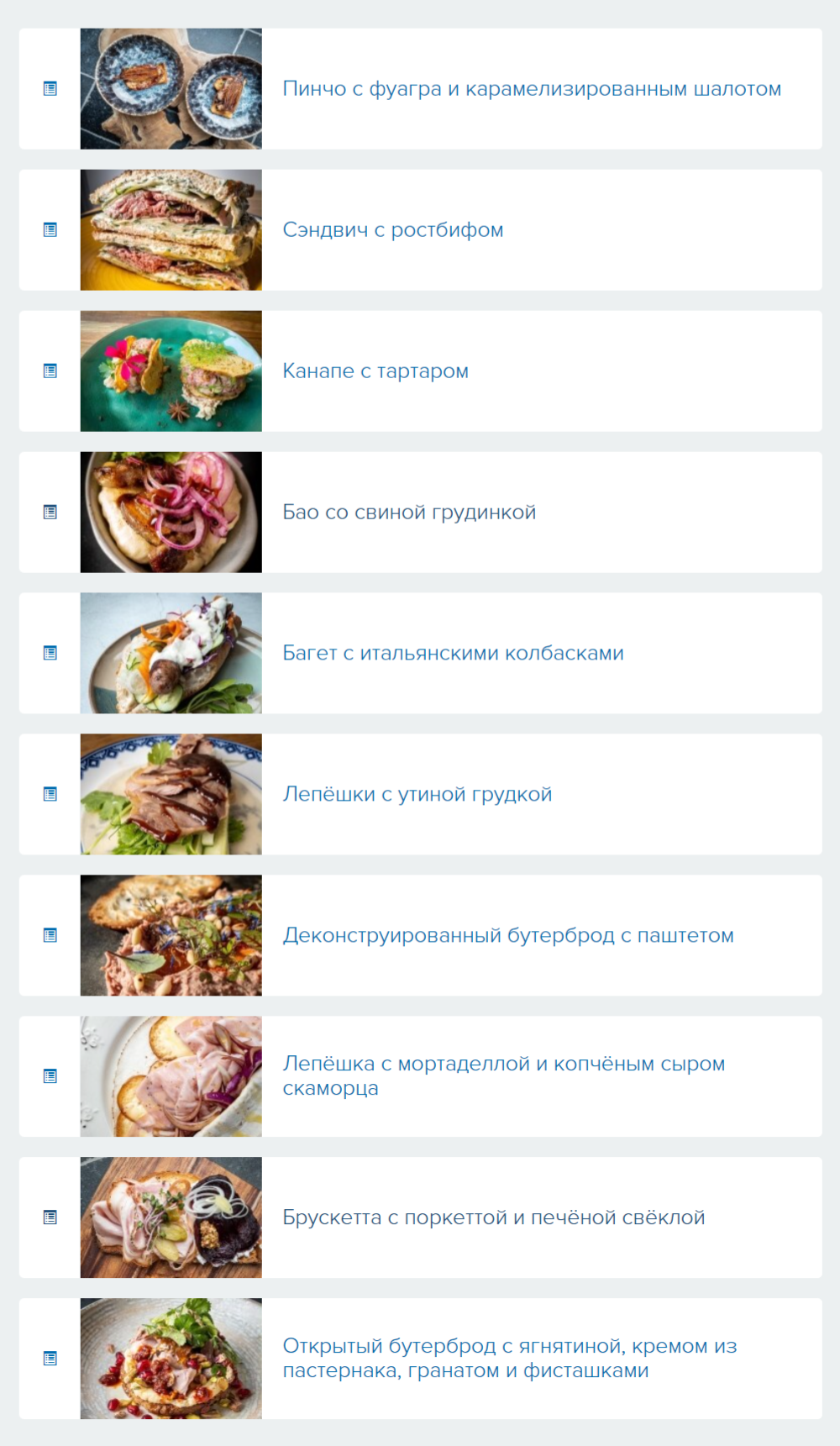Screen dimensions: 840x1446
Task: Tap the list icon beside Багет с итальянскими колбасками
Action: click(x=50, y=654)
